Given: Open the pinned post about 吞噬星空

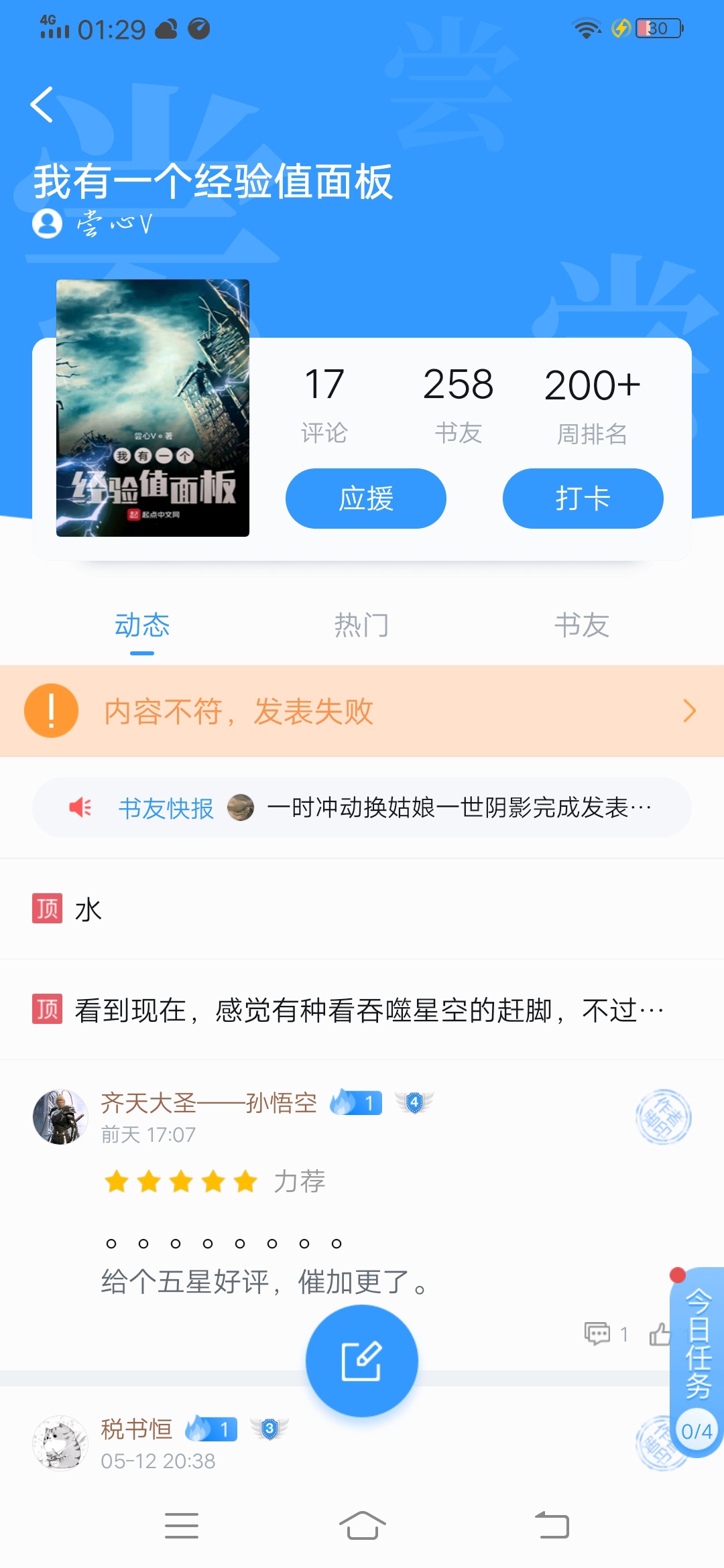Looking at the screenshot, I should pos(362,1010).
